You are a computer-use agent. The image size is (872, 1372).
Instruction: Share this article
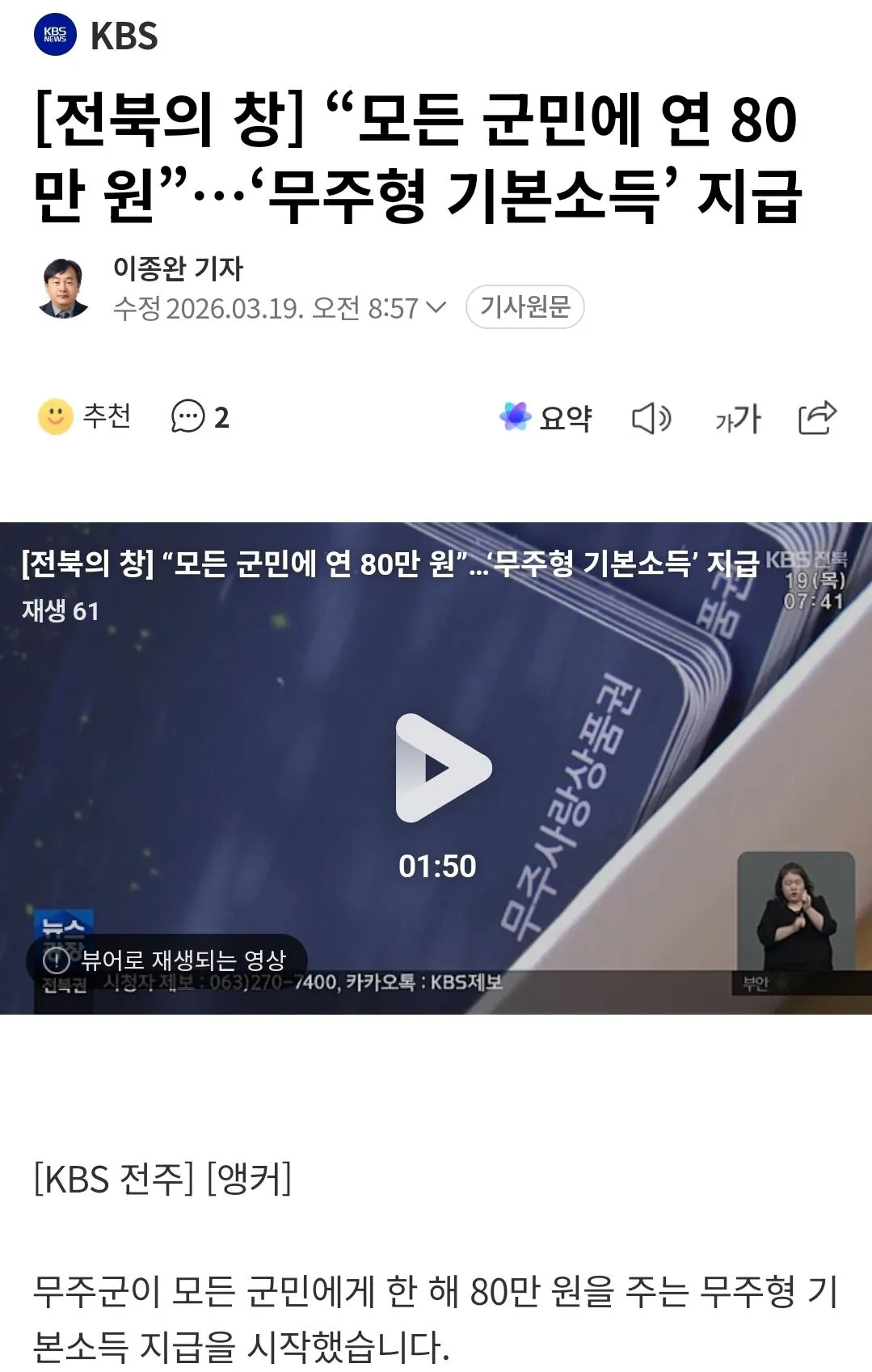pyautogui.click(x=817, y=417)
